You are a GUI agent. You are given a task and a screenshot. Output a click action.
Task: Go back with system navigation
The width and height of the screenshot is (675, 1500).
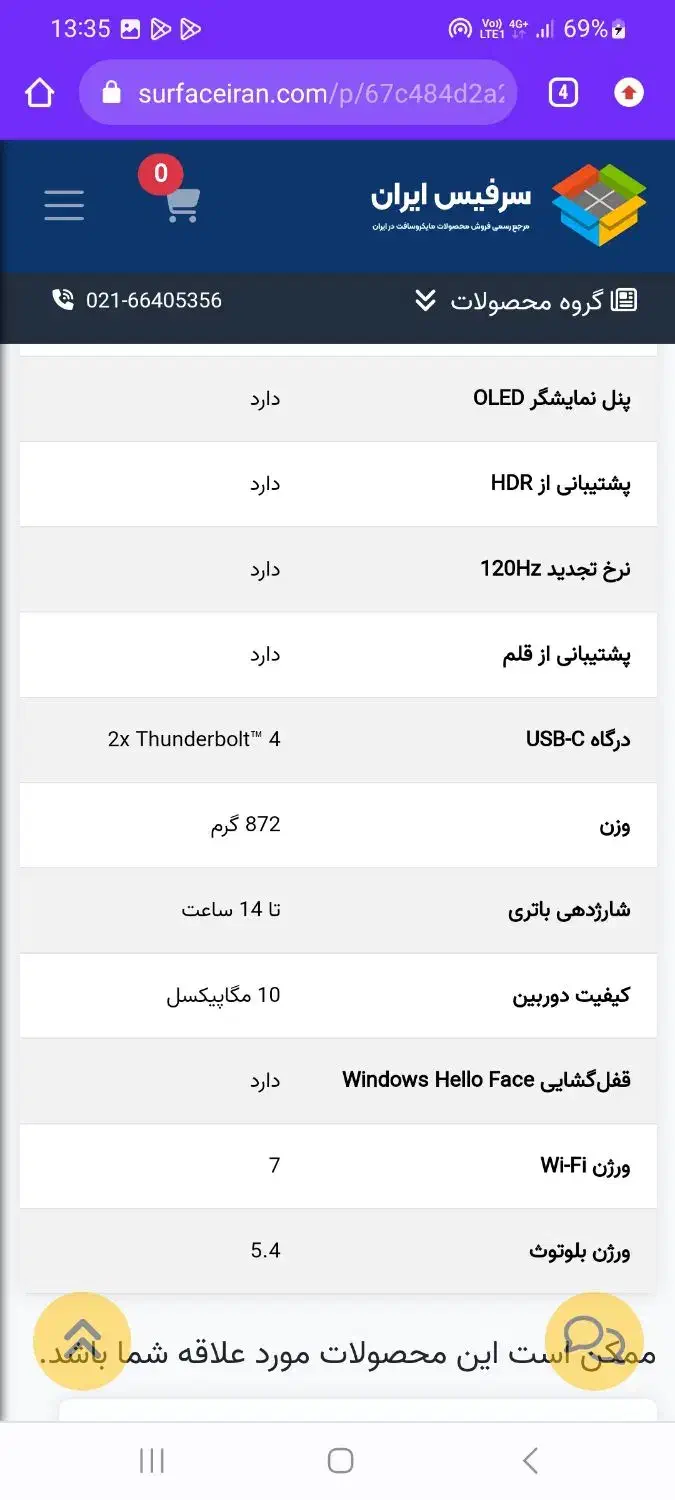pyautogui.click(x=531, y=1460)
